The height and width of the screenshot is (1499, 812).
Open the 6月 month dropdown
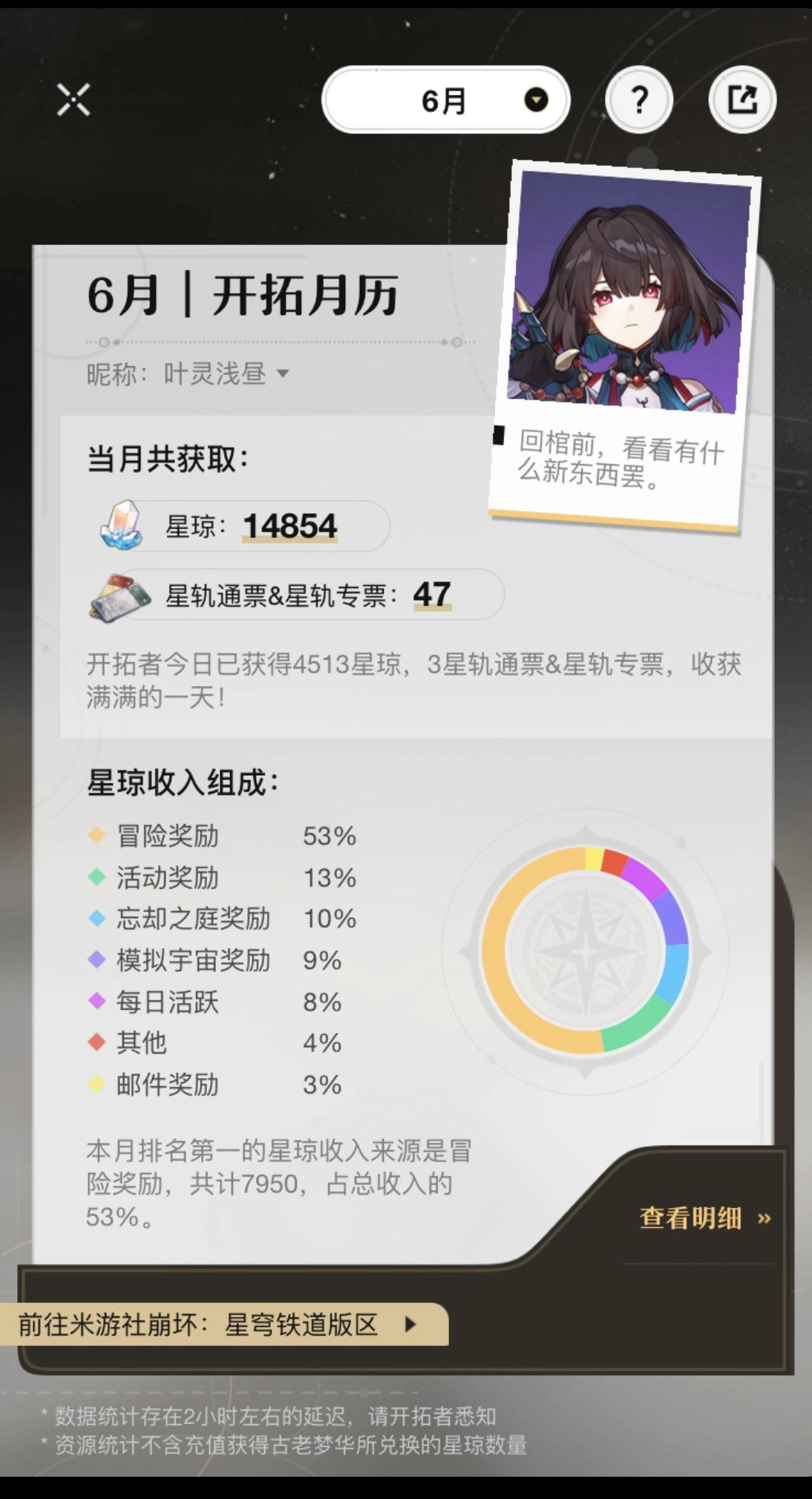(x=445, y=100)
